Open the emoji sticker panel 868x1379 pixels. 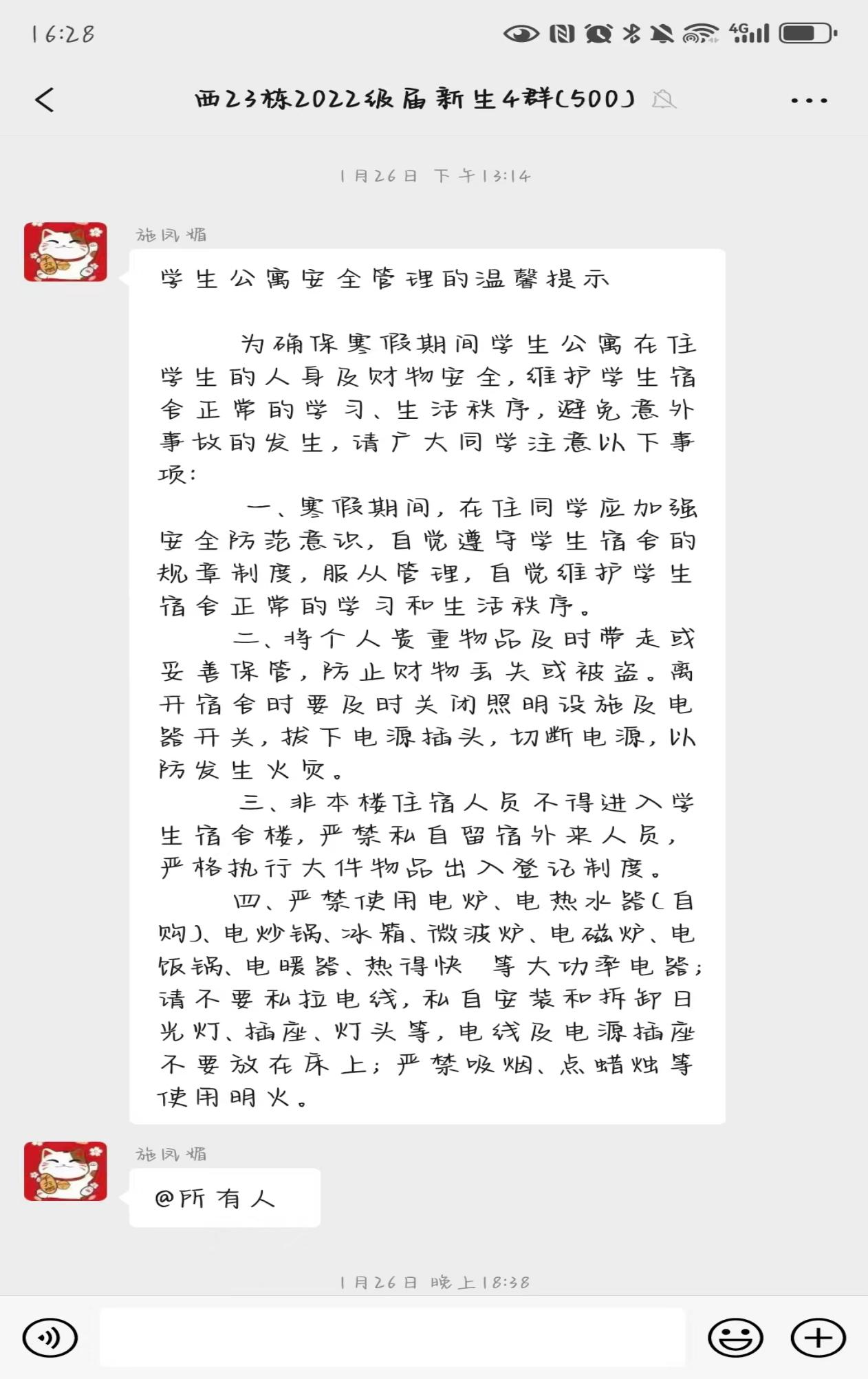tap(735, 1338)
